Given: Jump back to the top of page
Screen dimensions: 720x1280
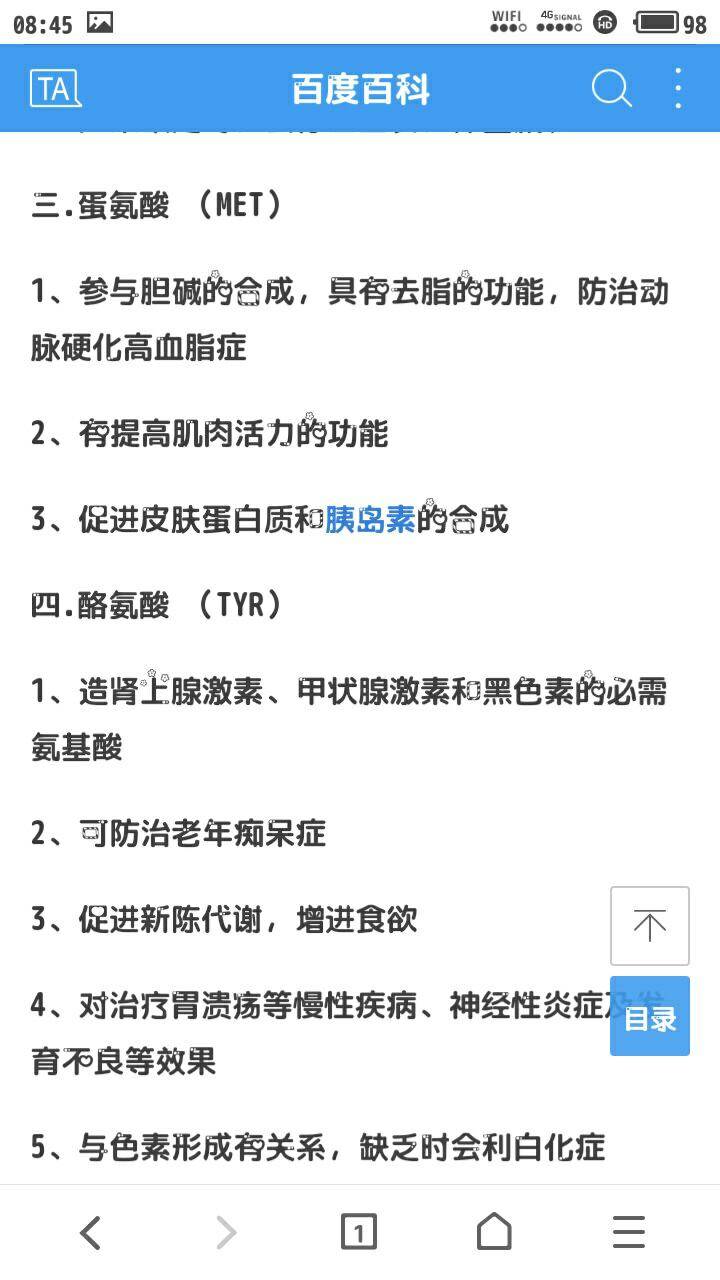Looking at the screenshot, I should (x=650, y=925).
